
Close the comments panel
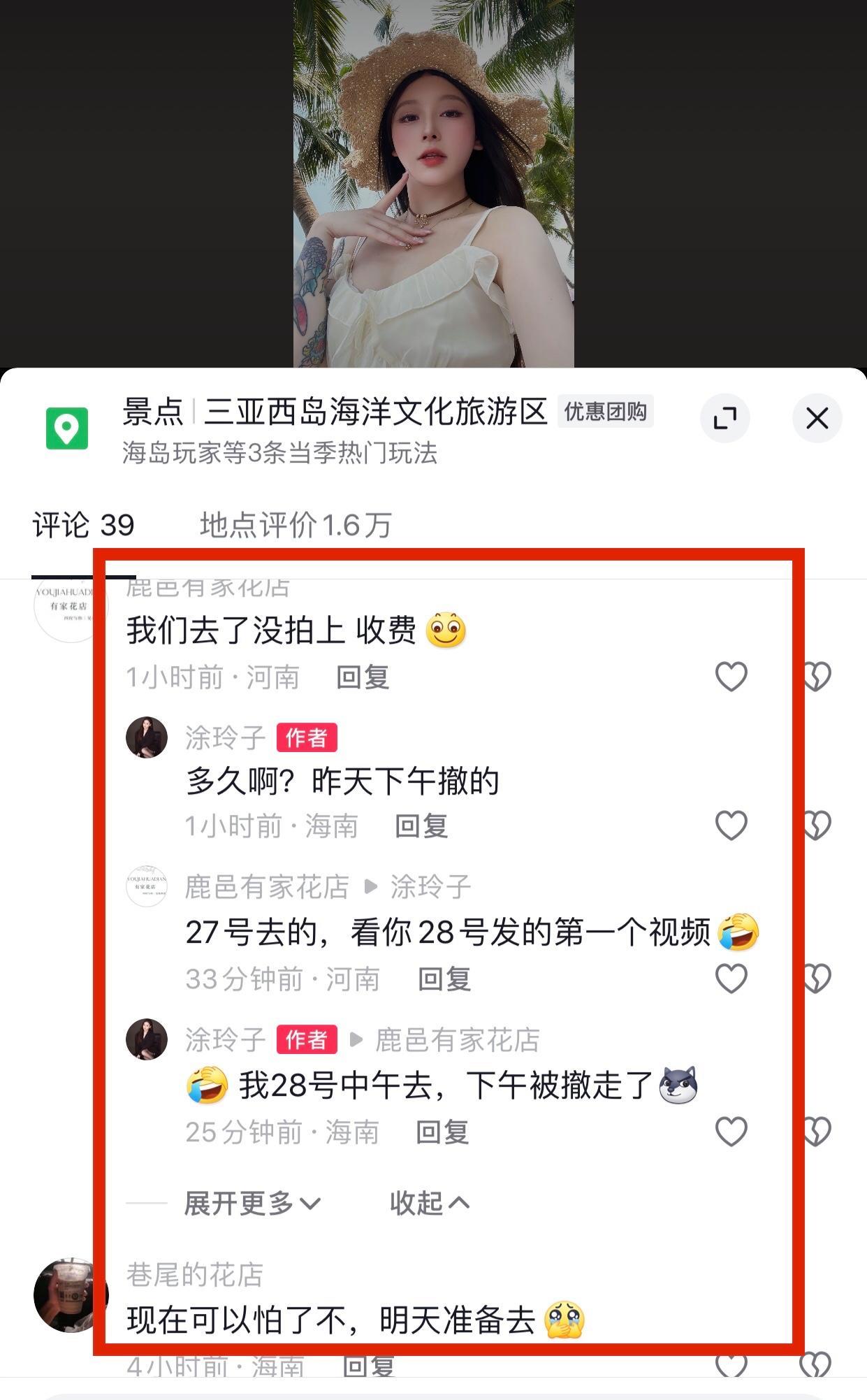pyautogui.click(x=817, y=419)
